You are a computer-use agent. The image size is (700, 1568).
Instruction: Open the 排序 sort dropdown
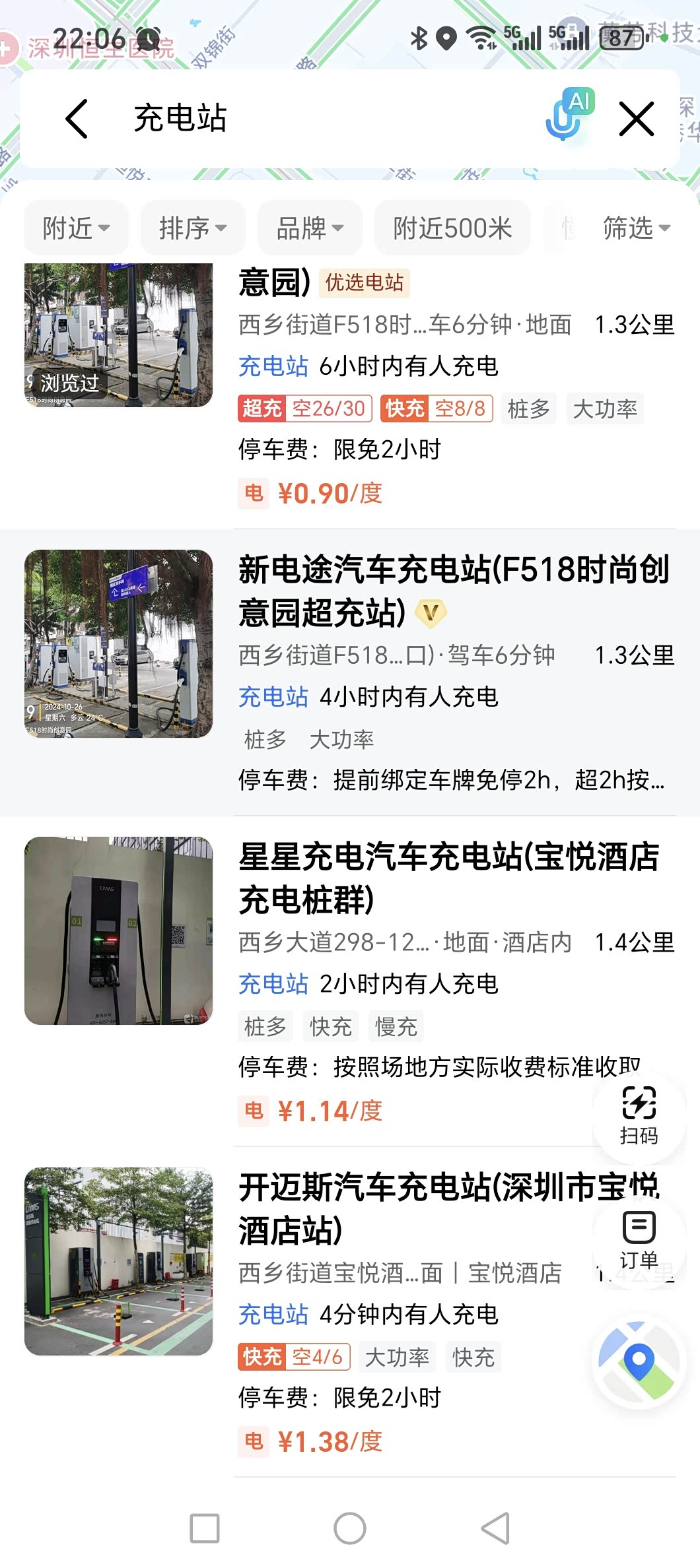click(193, 228)
